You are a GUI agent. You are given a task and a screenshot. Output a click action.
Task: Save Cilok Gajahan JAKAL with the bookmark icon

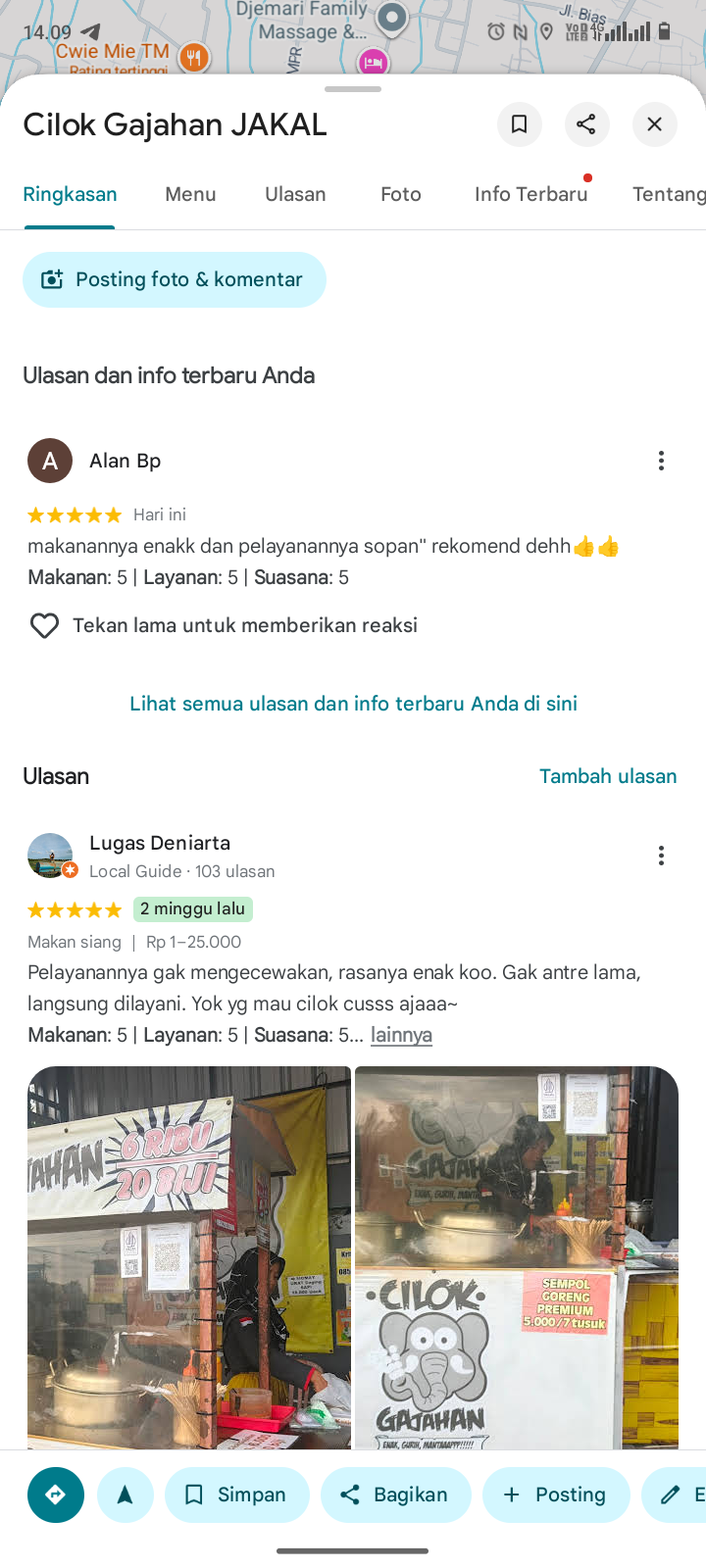(x=519, y=124)
